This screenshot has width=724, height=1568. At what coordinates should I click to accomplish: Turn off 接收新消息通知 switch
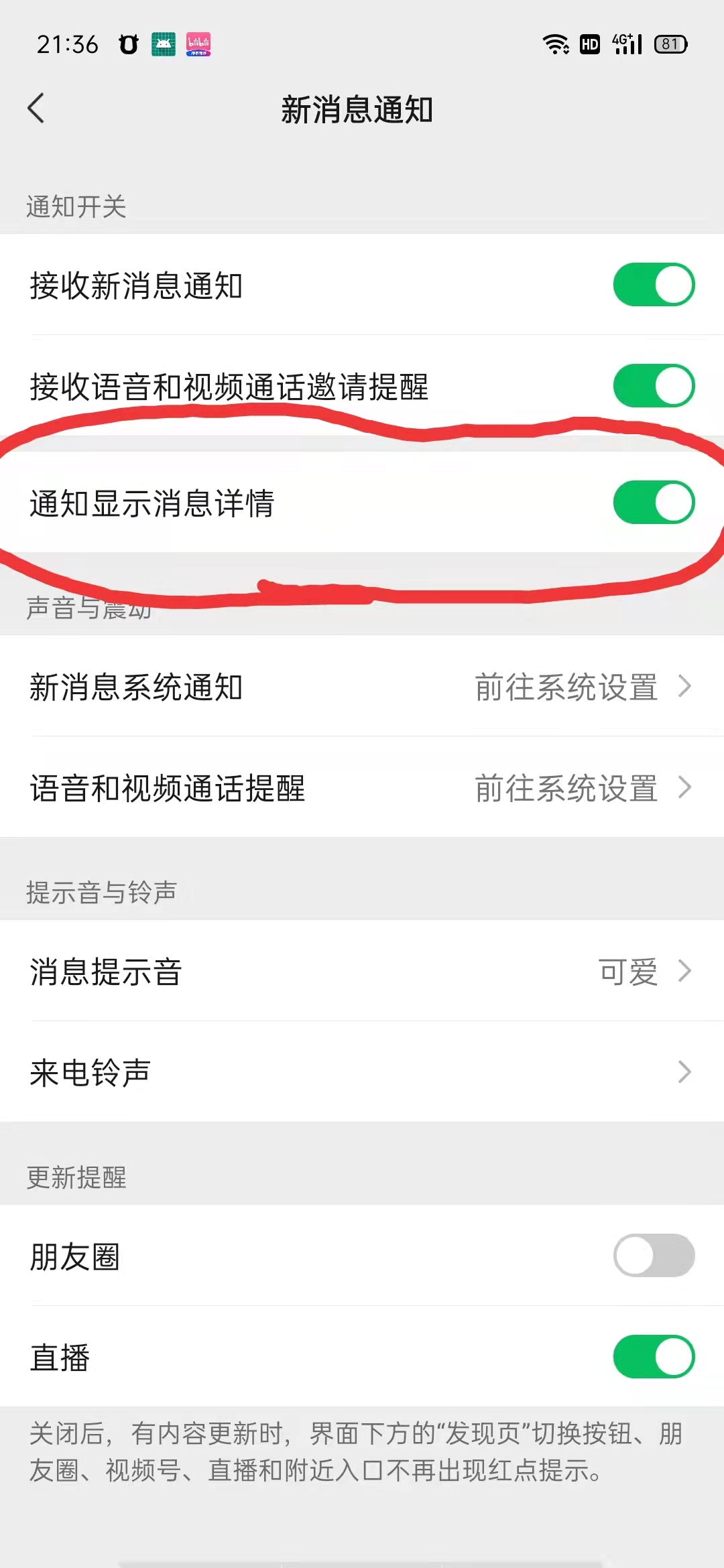(x=653, y=285)
